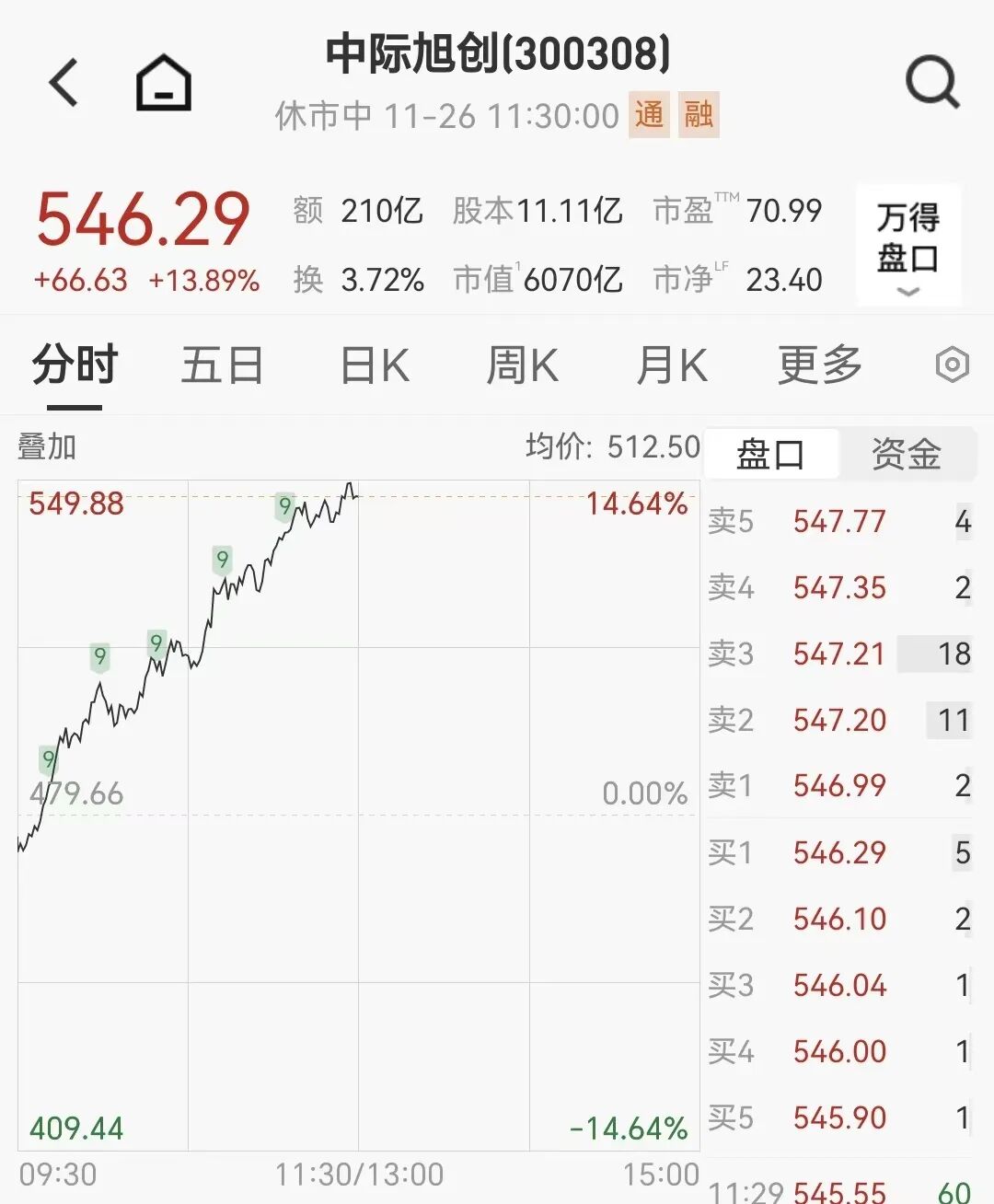This screenshot has height=1204, width=994.
Task: Search stocks with the magnifier icon
Action: (932, 83)
